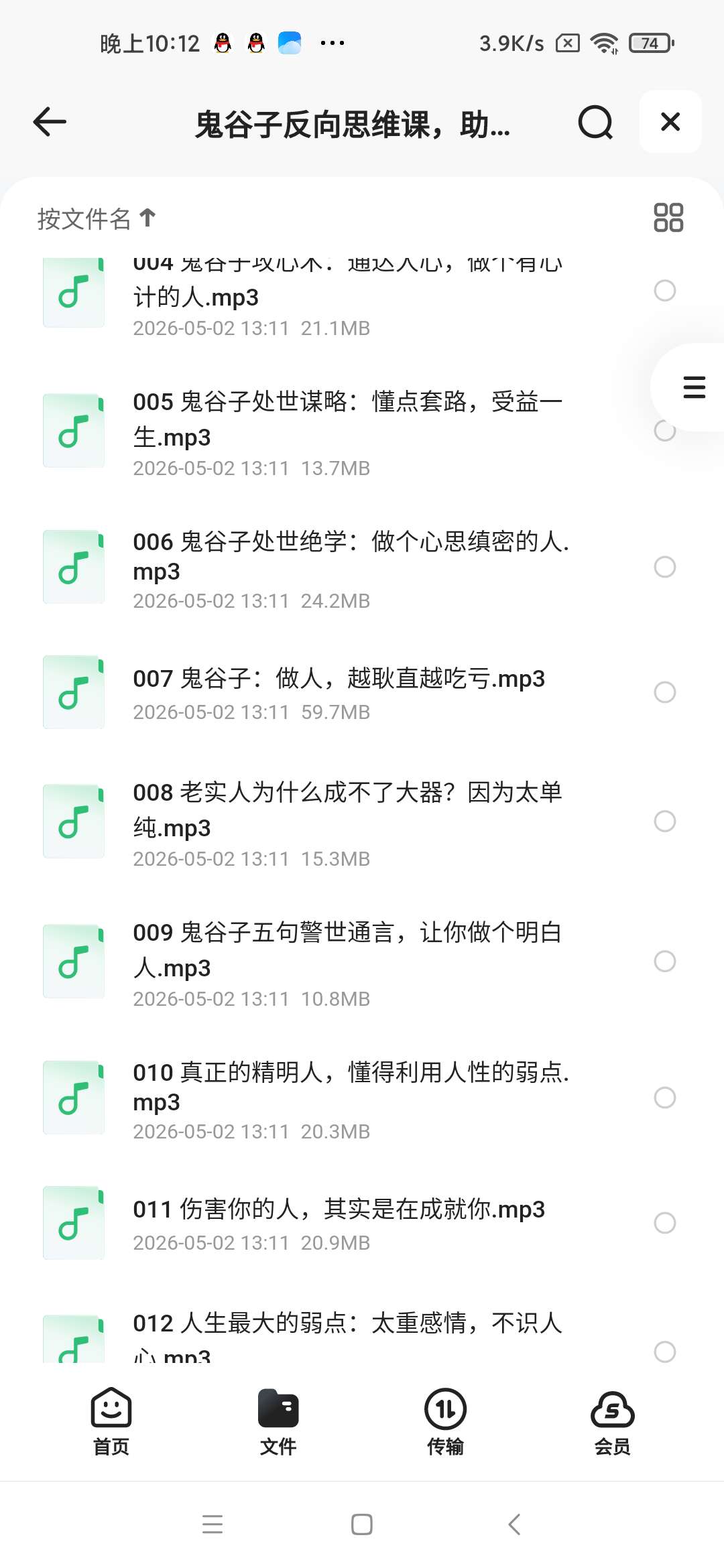The image size is (724, 1568).
Task: Switch to grid view layout
Action: 668,218
